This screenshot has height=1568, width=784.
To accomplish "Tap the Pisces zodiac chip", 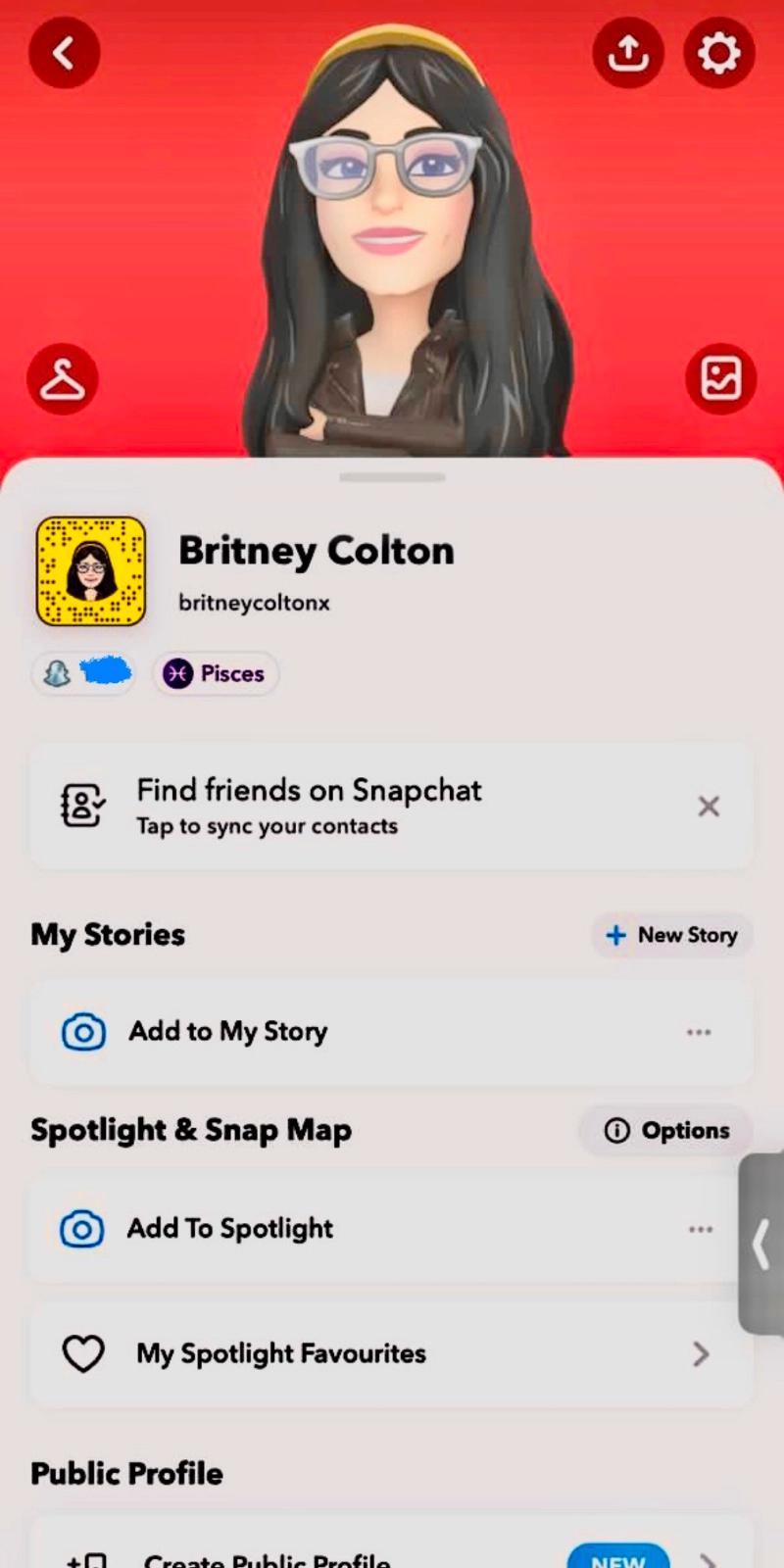I will pos(216,674).
